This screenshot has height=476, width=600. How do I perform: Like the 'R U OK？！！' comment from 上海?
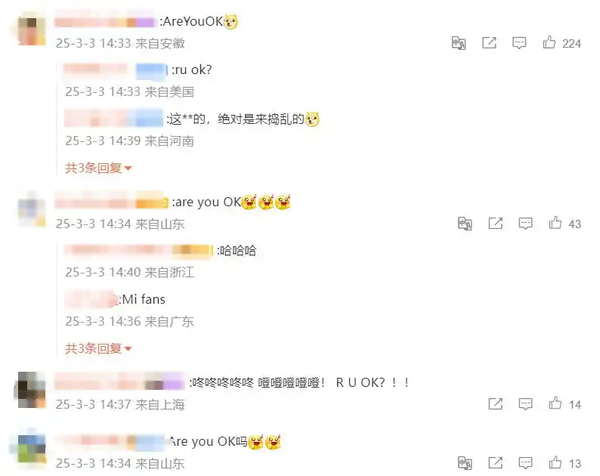550,404
